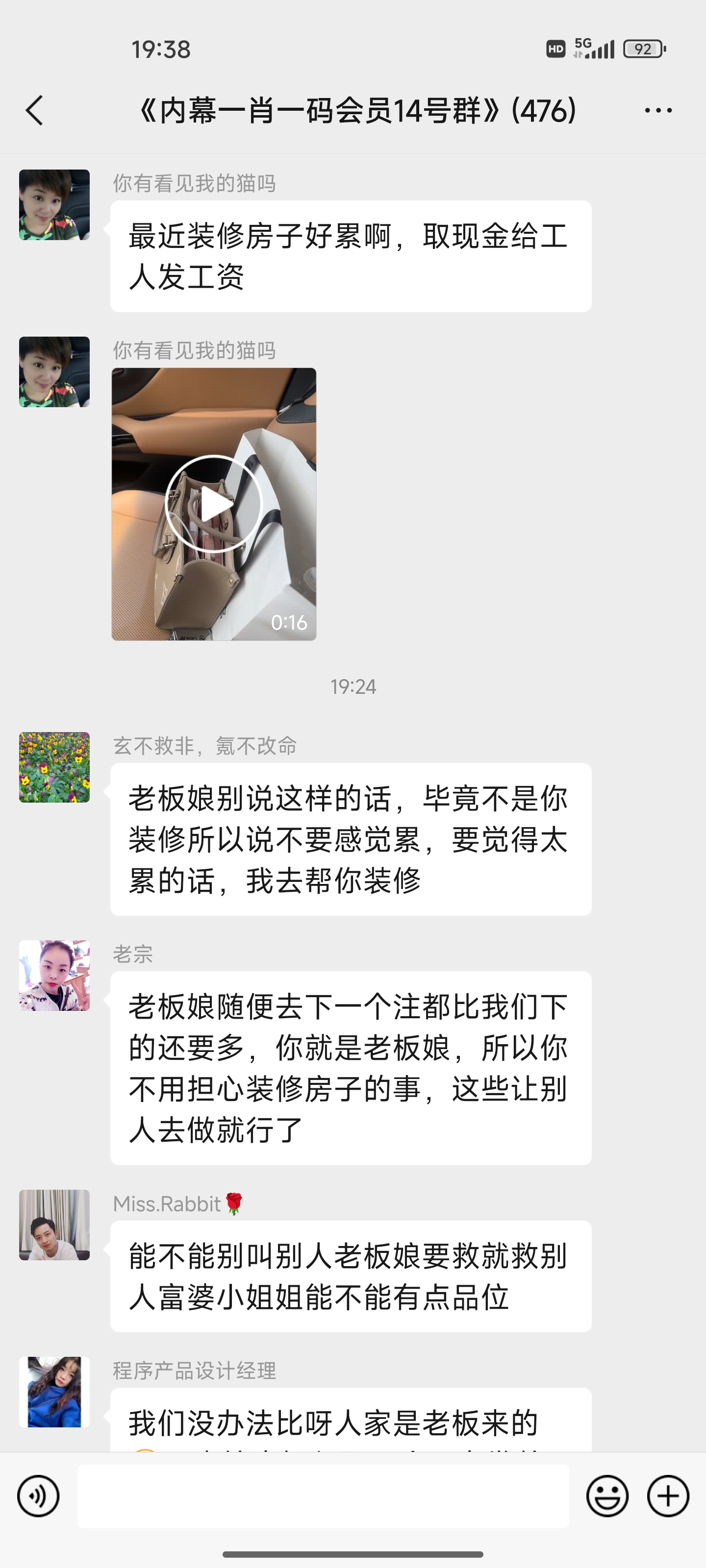
Task: Open the avatar of 老宗
Action: [54, 975]
